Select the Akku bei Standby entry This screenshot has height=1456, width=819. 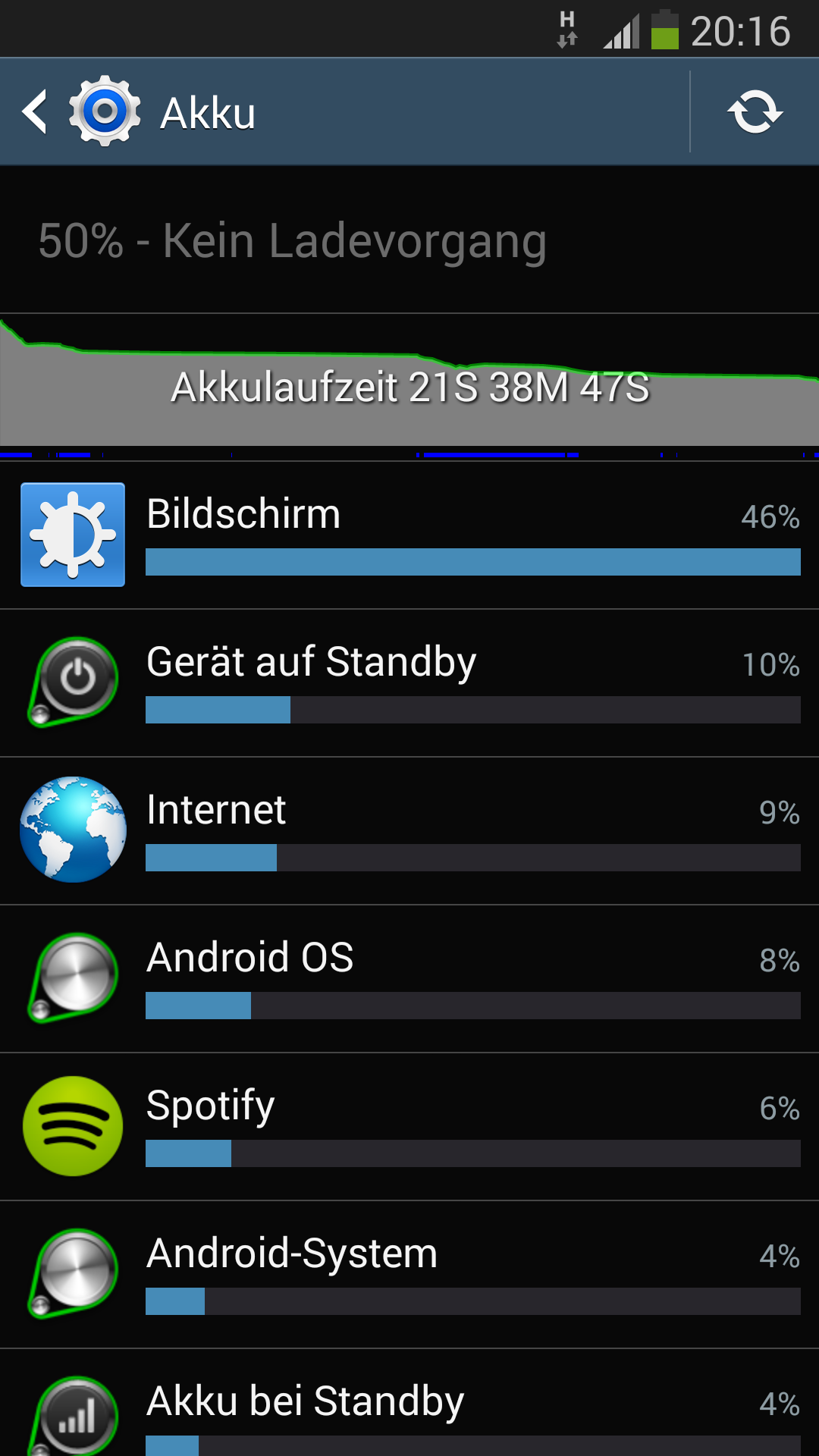[409, 1403]
